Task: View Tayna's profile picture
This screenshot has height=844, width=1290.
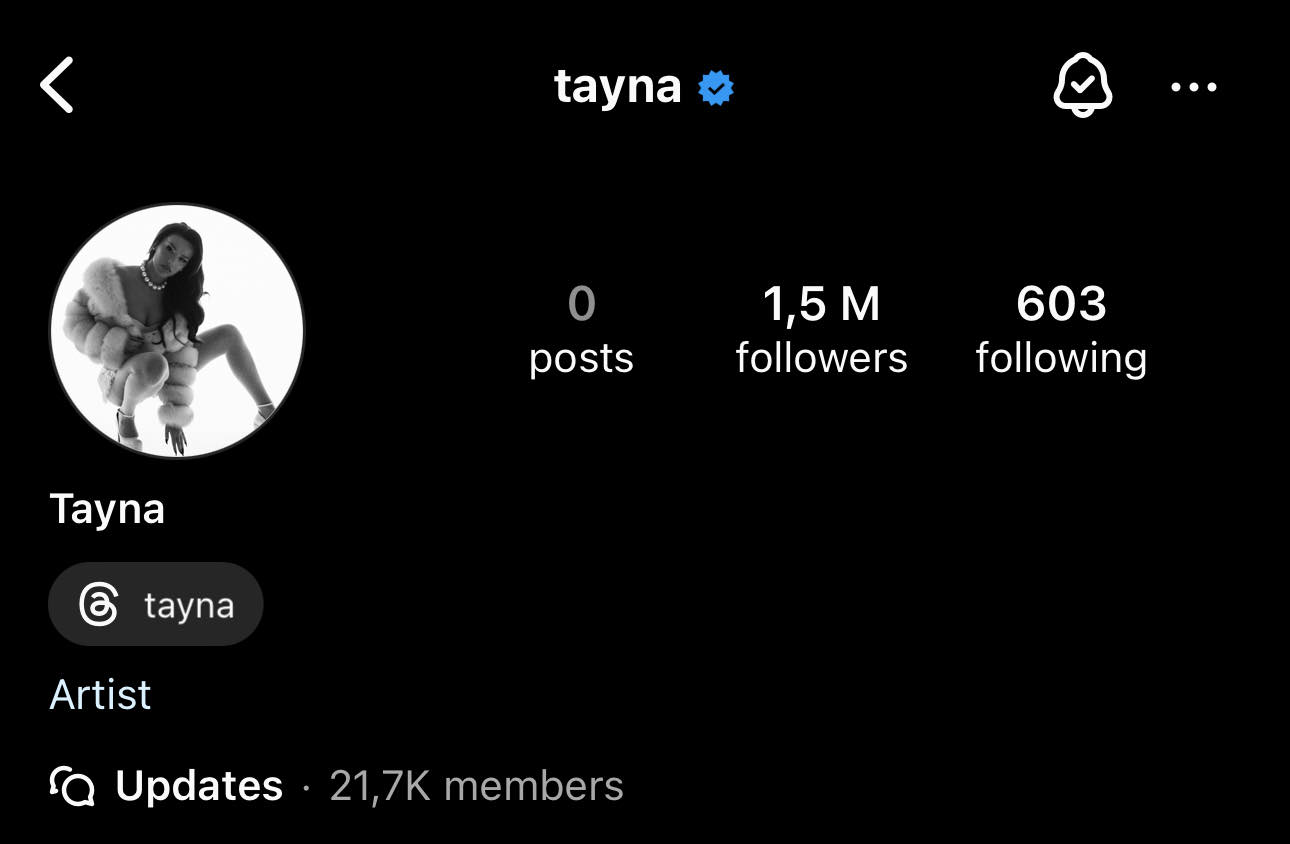Action: (176, 331)
